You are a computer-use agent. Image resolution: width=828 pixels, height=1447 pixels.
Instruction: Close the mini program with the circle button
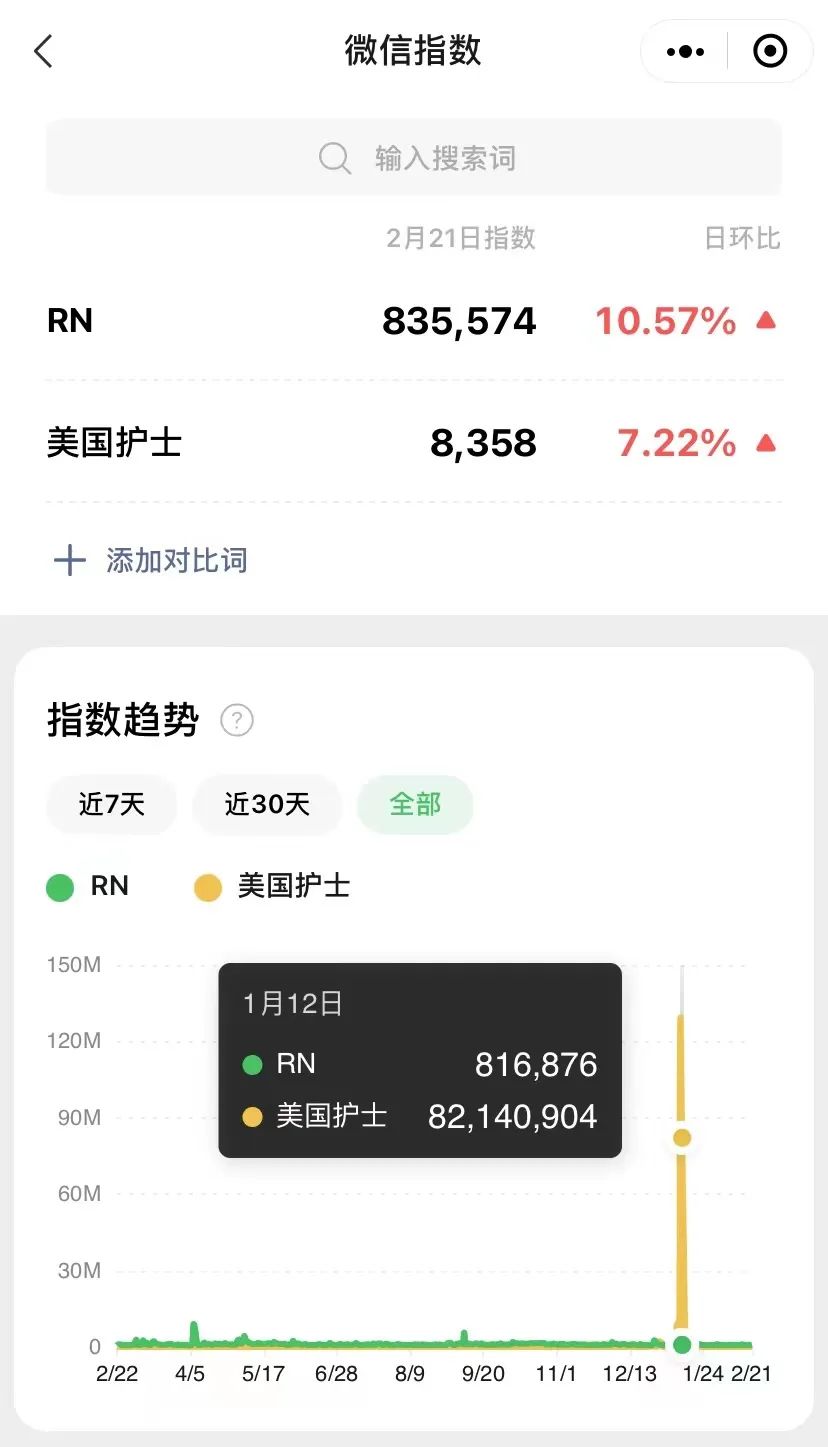[x=770, y=51]
